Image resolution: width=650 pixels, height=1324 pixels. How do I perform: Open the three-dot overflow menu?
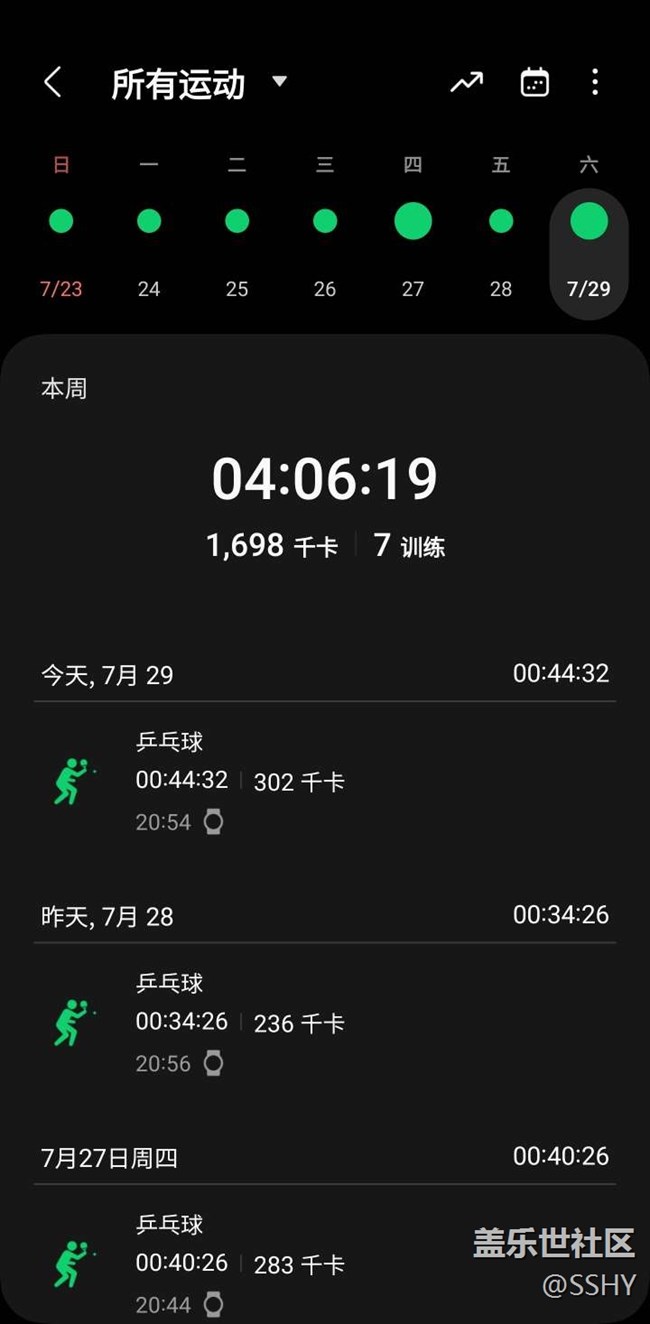[595, 82]
